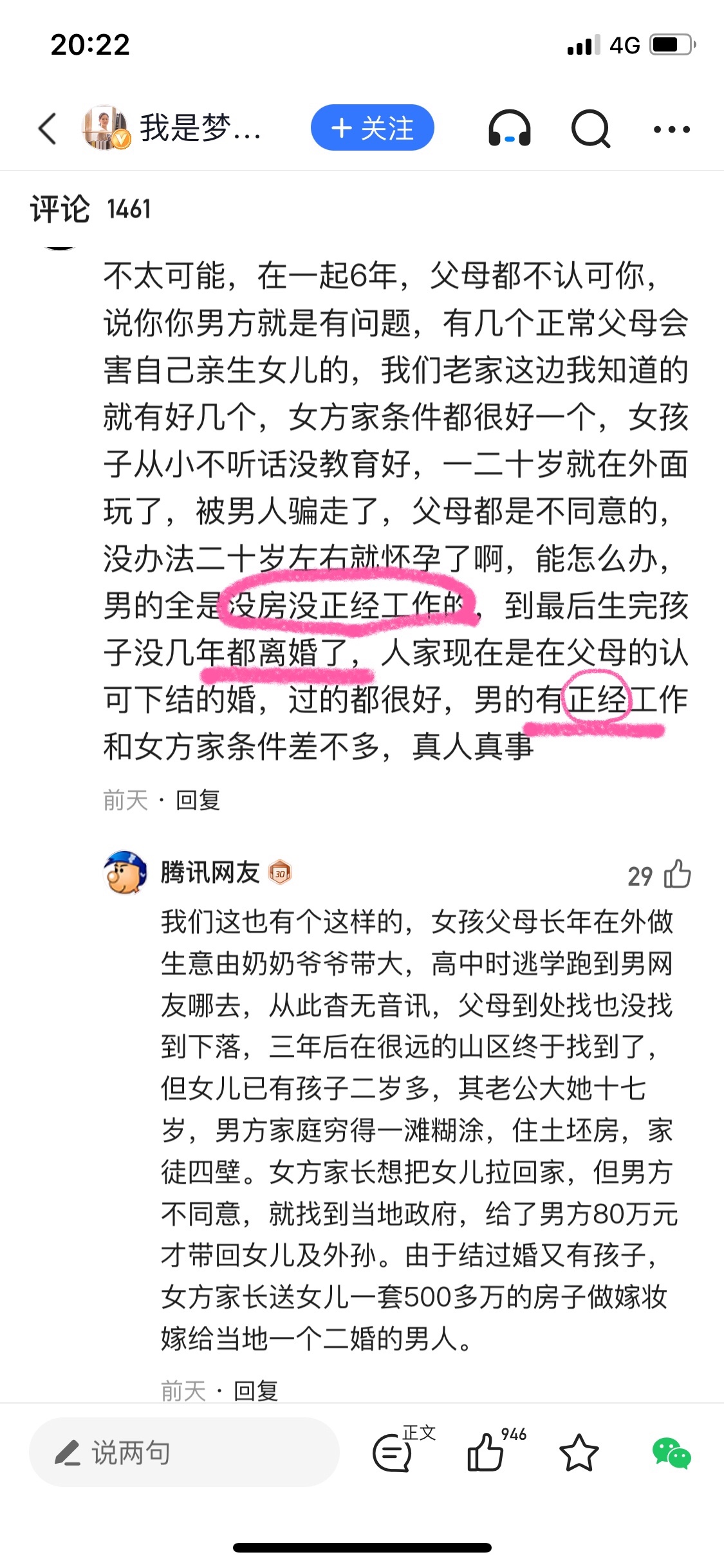Like the article with 946 thumbs-up
Image resolution: width=724 pixels, height=1568 pixels.
(x=485, y=1452)
